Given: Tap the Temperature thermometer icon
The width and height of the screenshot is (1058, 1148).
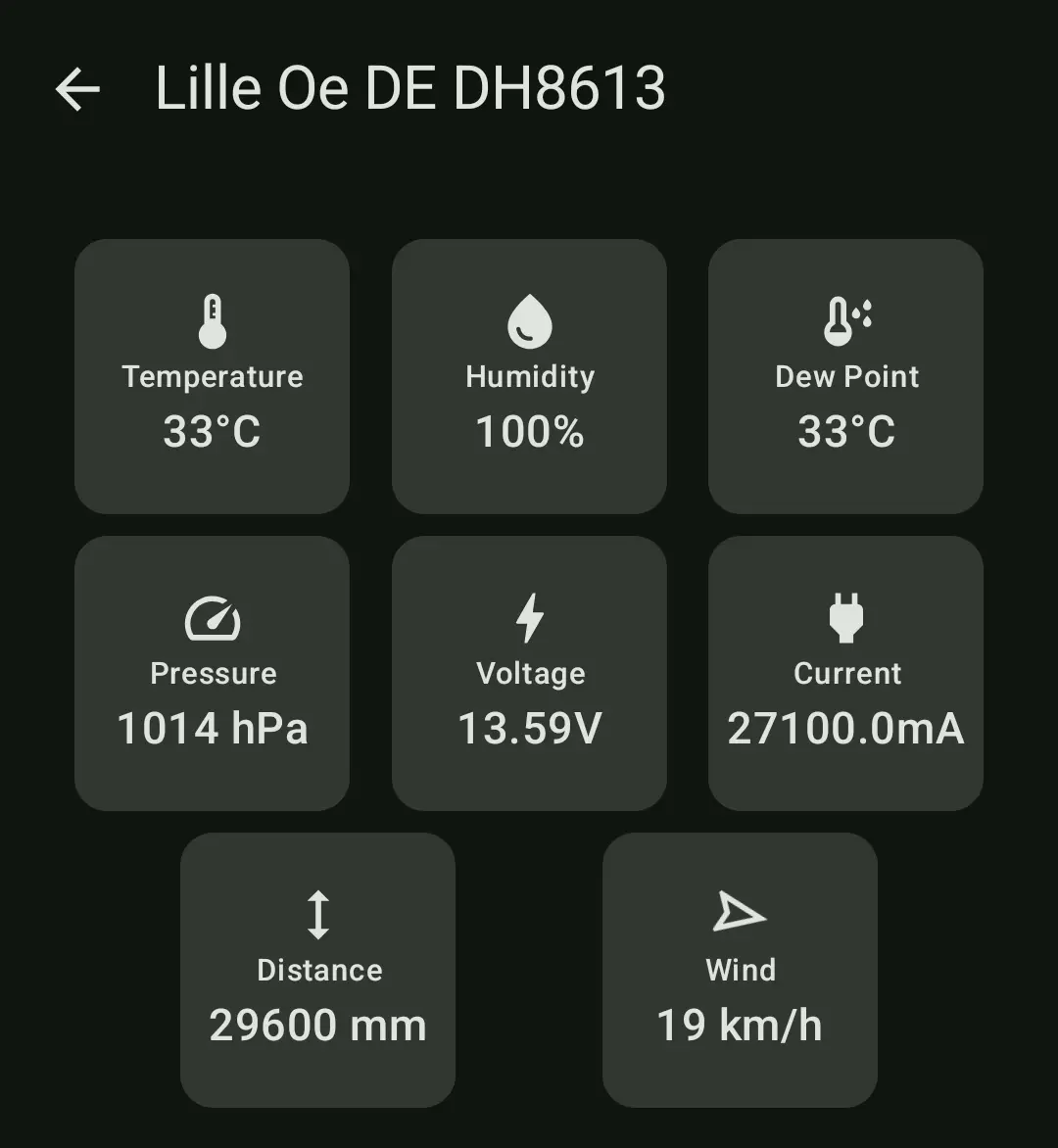Looking at the screenshot, I should pyautogui.click(x=213, y=318).
